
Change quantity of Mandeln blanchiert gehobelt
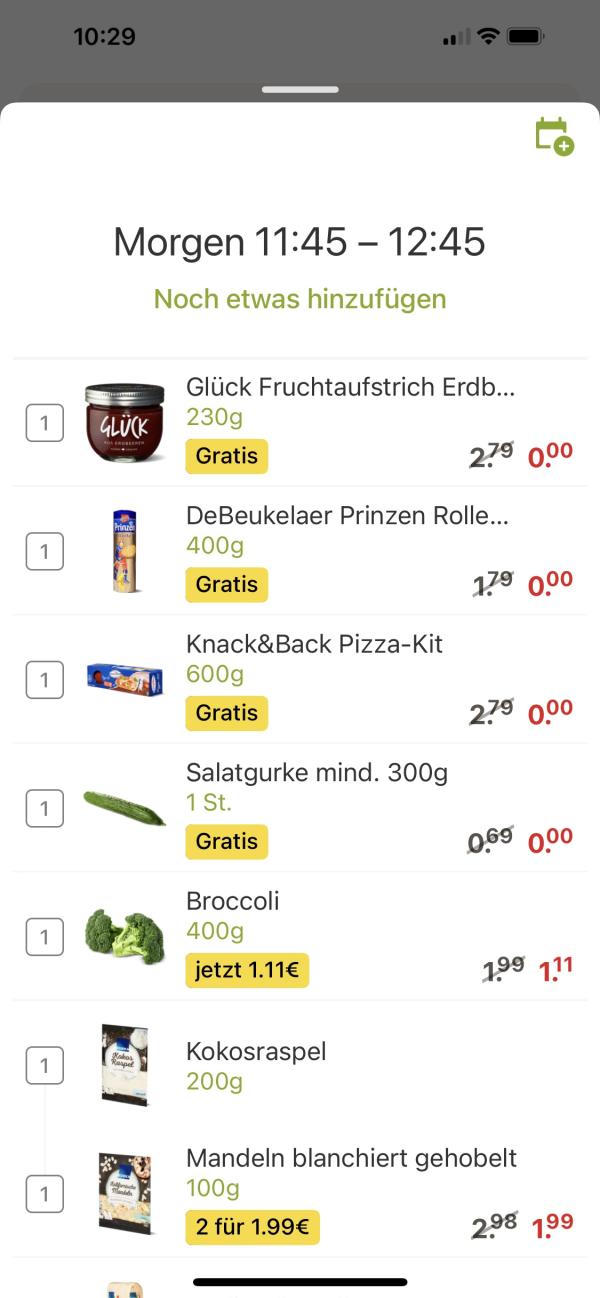(44, 1193)
